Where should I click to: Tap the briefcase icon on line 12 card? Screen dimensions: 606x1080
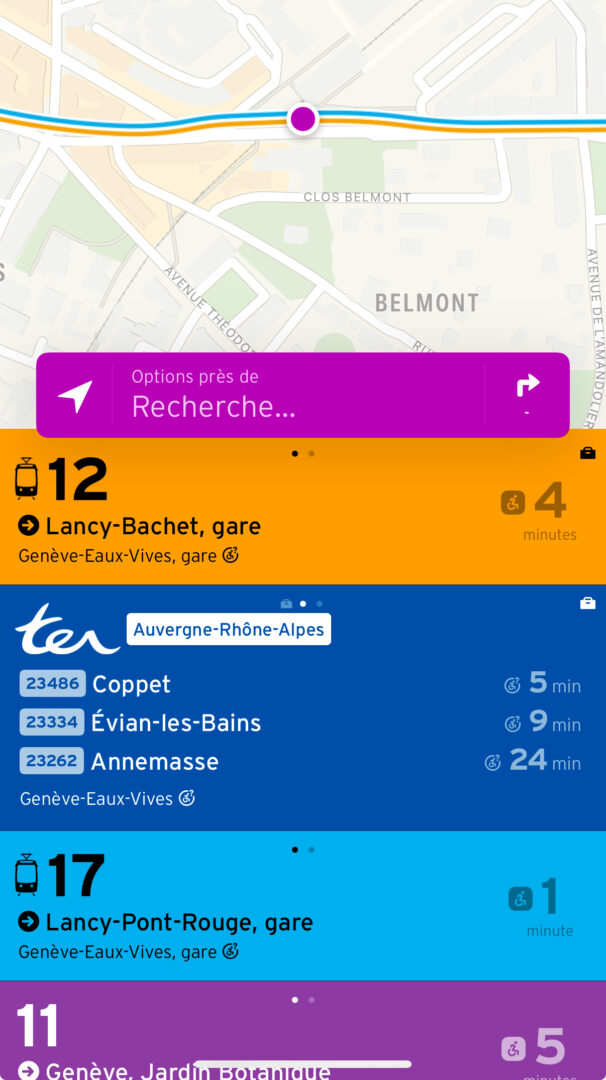[587, 453]
